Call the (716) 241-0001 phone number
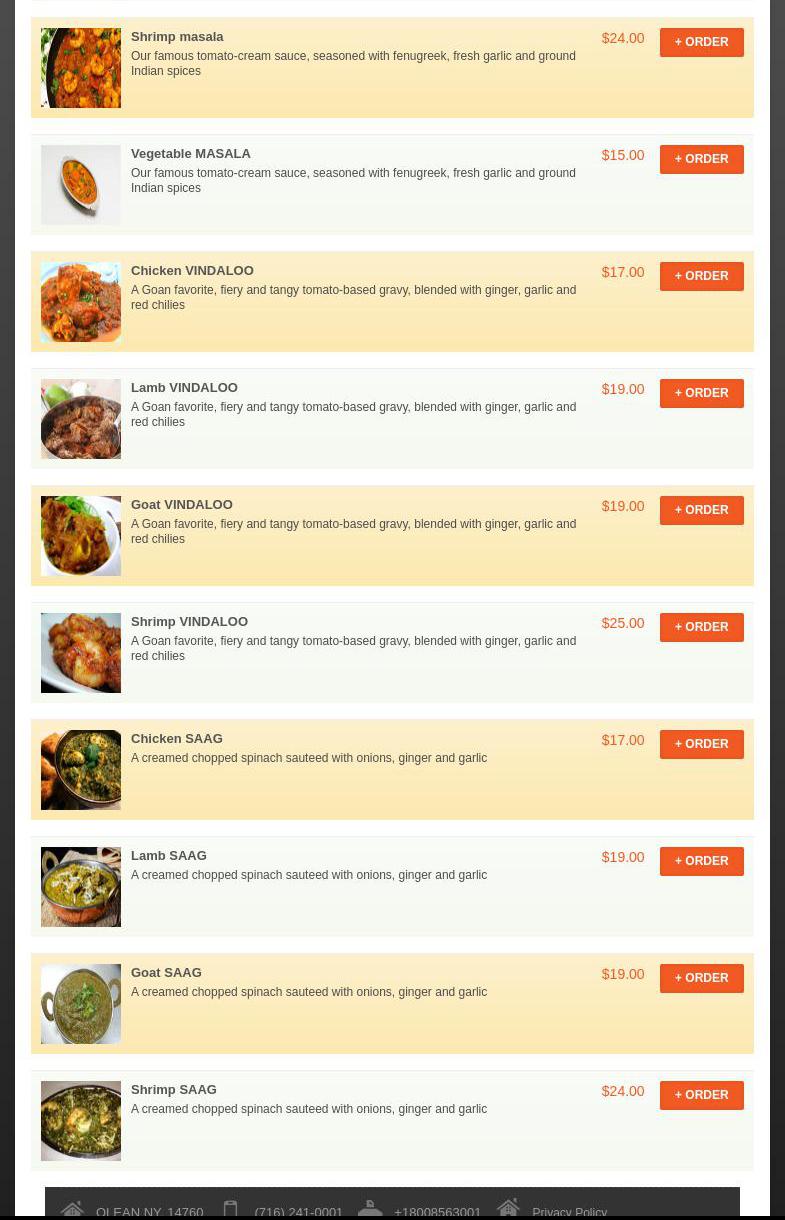 [298, 1212]
